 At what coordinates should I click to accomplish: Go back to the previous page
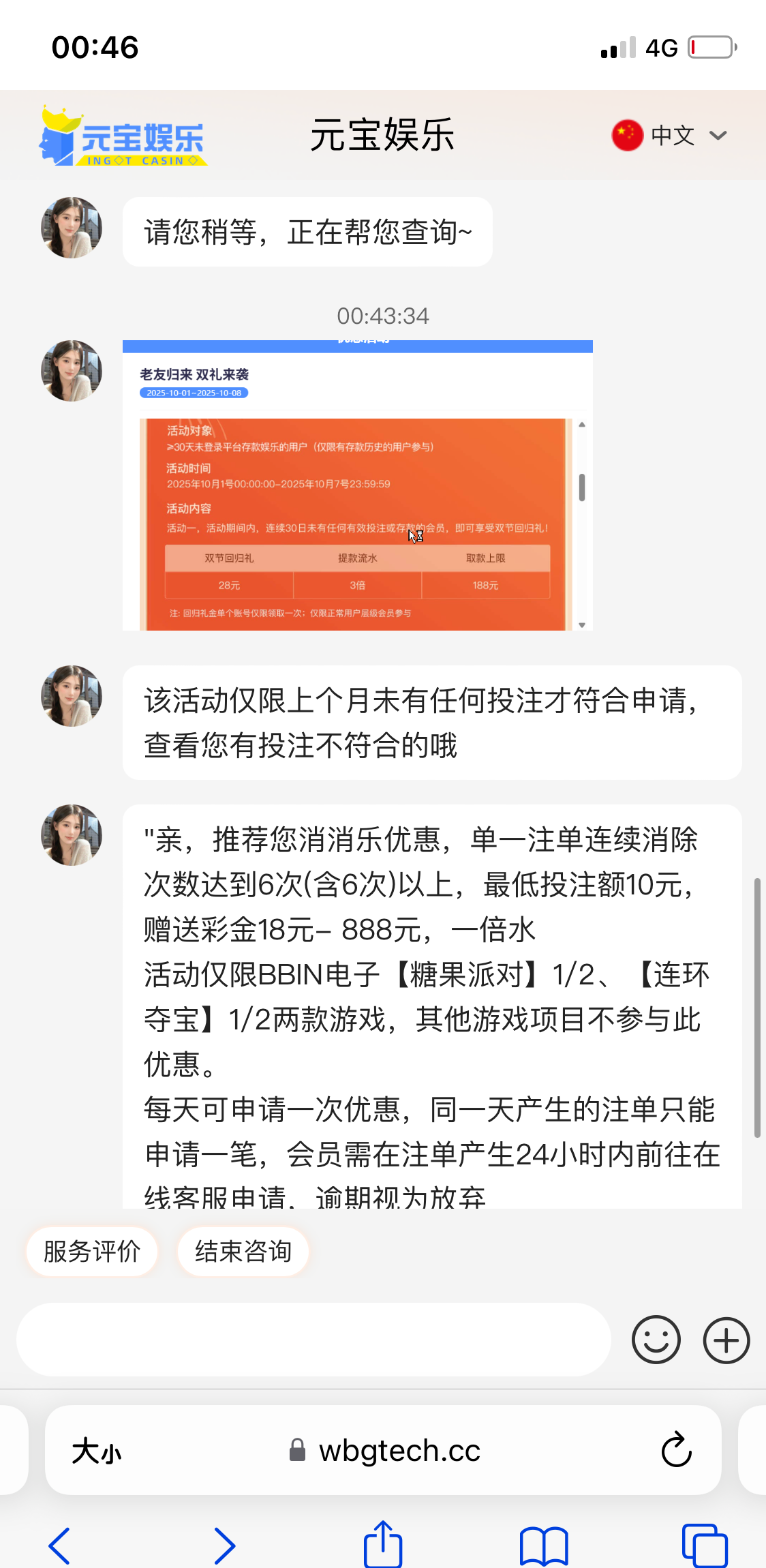coord(60,1546)
